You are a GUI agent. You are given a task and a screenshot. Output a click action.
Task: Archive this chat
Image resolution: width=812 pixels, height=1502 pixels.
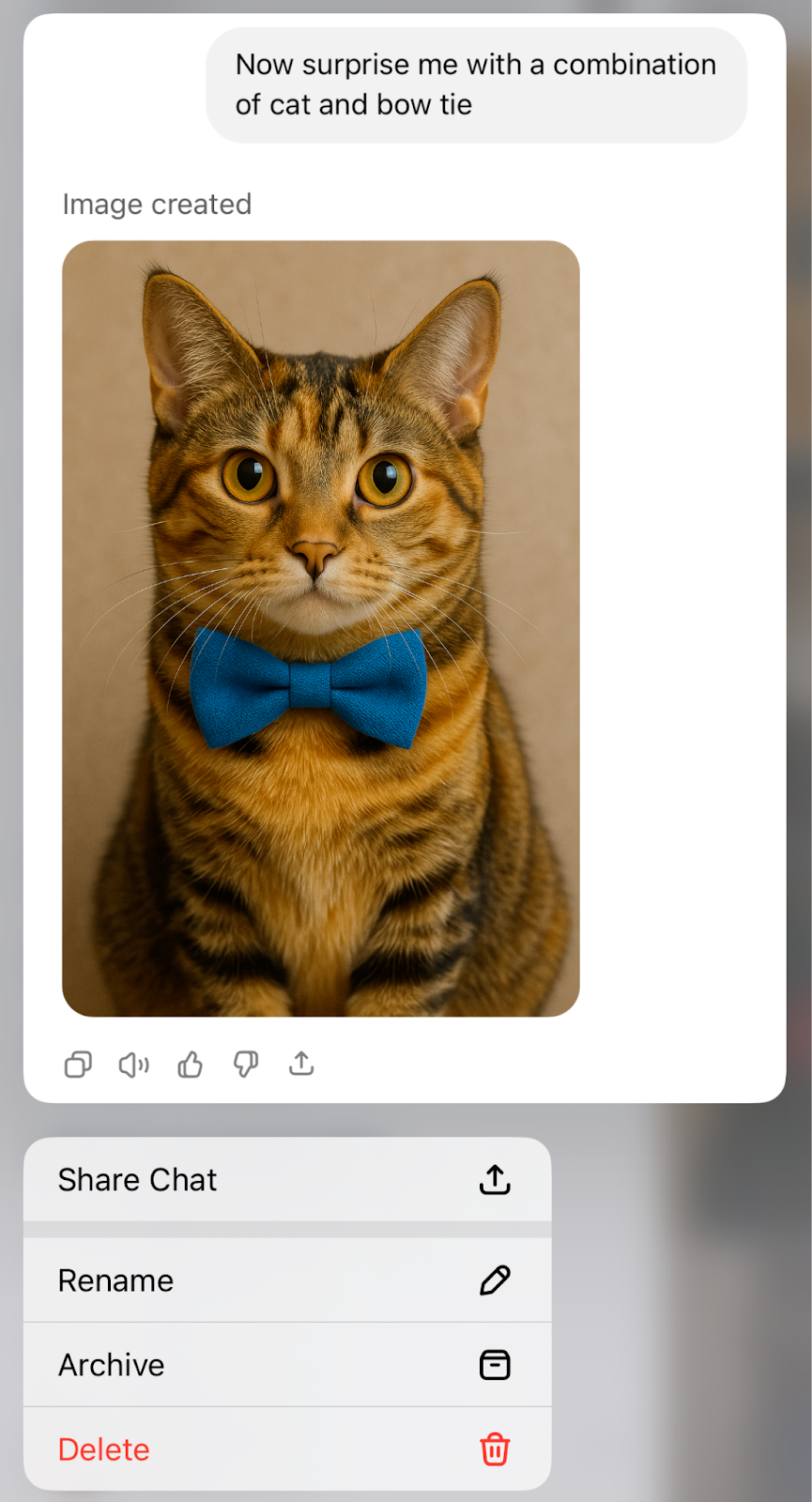click(286, 1365)
